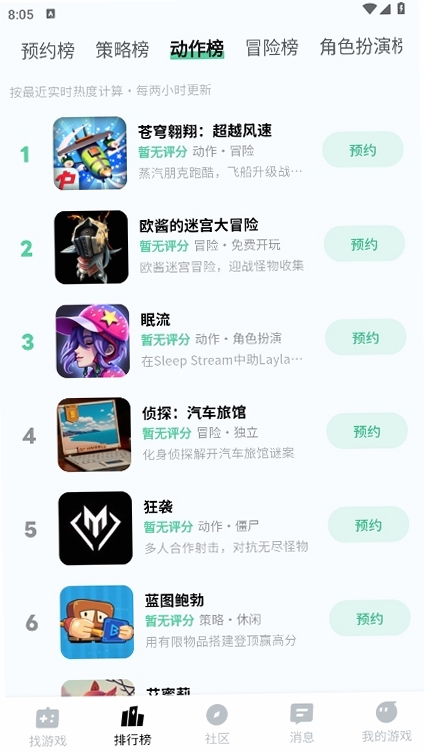Screen dimensions: 424x753
Task: Reserve 蓝图鲍勃 with its 预约 button
Action: (370, 618)
